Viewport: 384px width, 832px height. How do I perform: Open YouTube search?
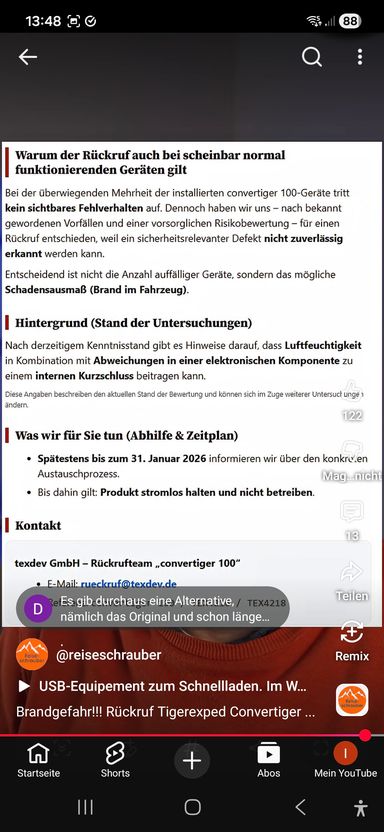pos(312,57)
